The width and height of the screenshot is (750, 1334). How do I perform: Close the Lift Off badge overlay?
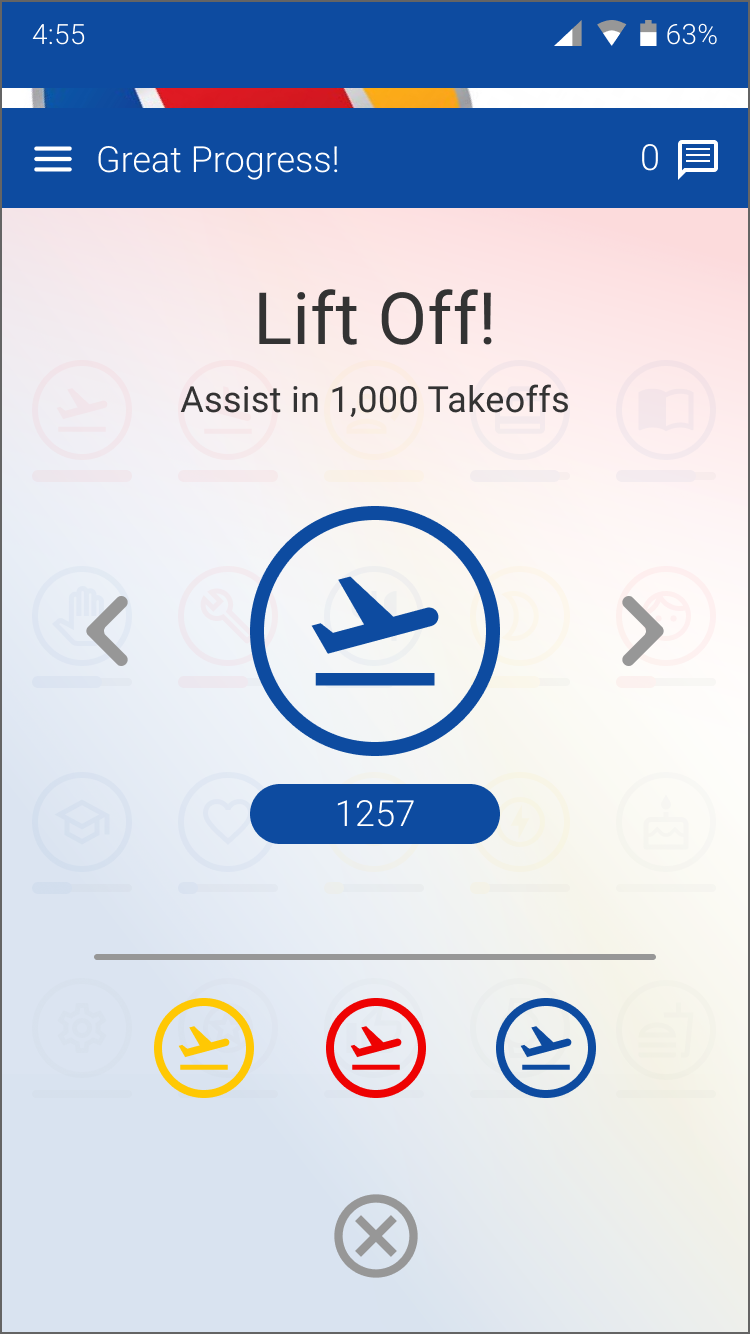[x=375, y=1236]
